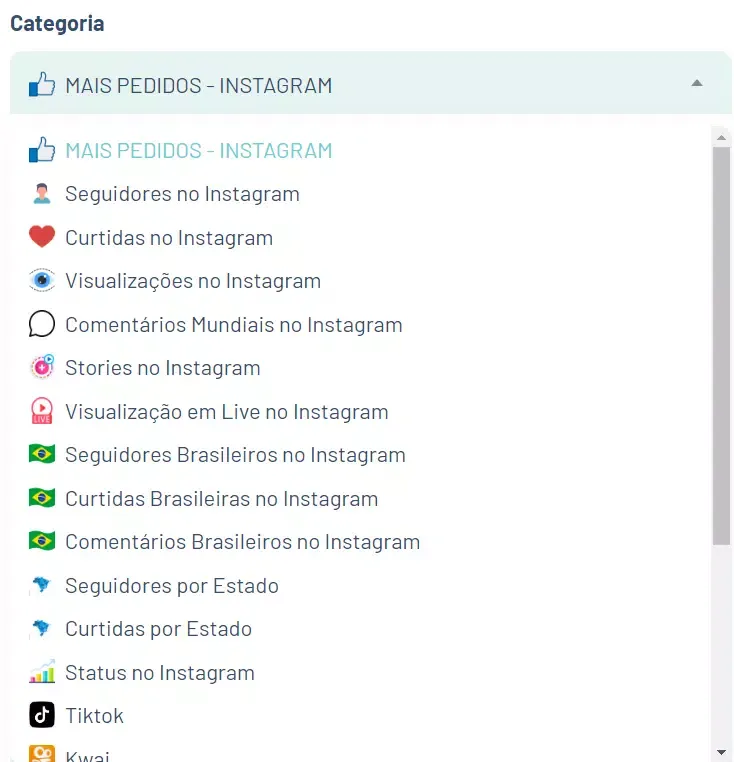This screenshot has height=762, width=734.
Task: Select MAIS PEDIDOS - INSTAGRAM from the list
Action: [x=198, y=151]
